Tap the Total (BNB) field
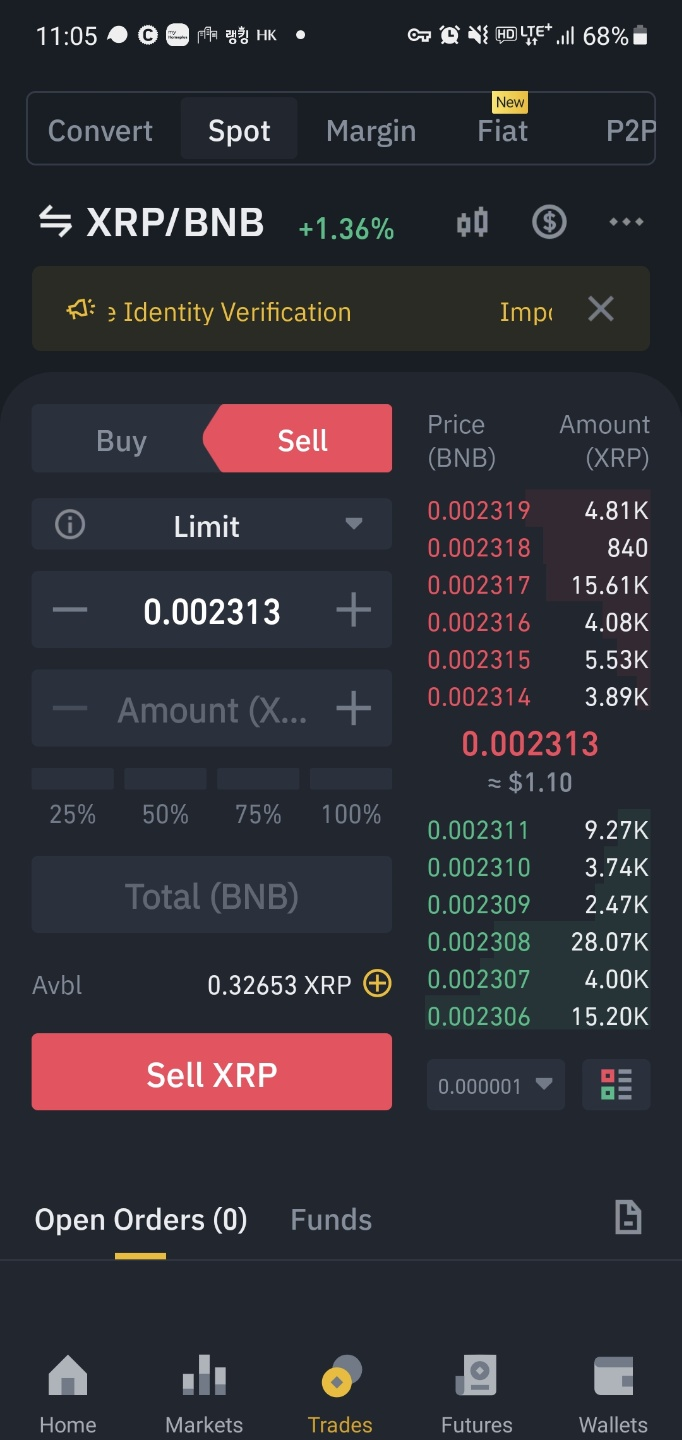 211,896
